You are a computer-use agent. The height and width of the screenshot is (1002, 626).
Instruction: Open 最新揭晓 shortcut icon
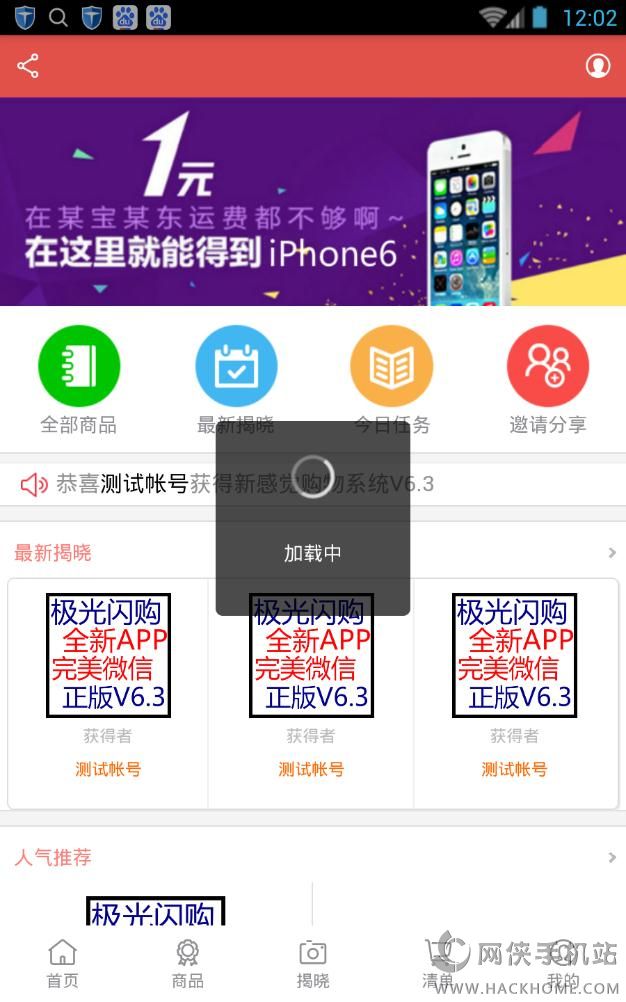(x=235, y=367)
